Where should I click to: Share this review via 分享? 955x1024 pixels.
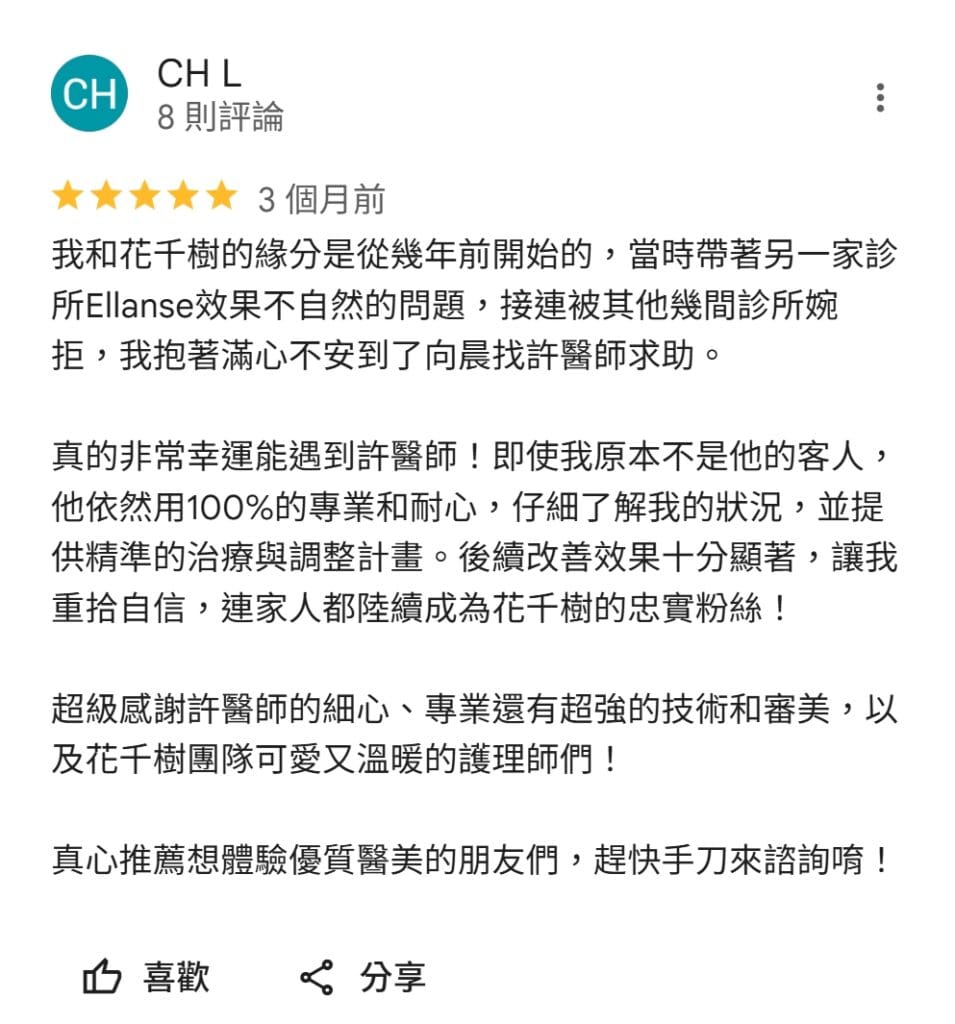pos(362,977)
